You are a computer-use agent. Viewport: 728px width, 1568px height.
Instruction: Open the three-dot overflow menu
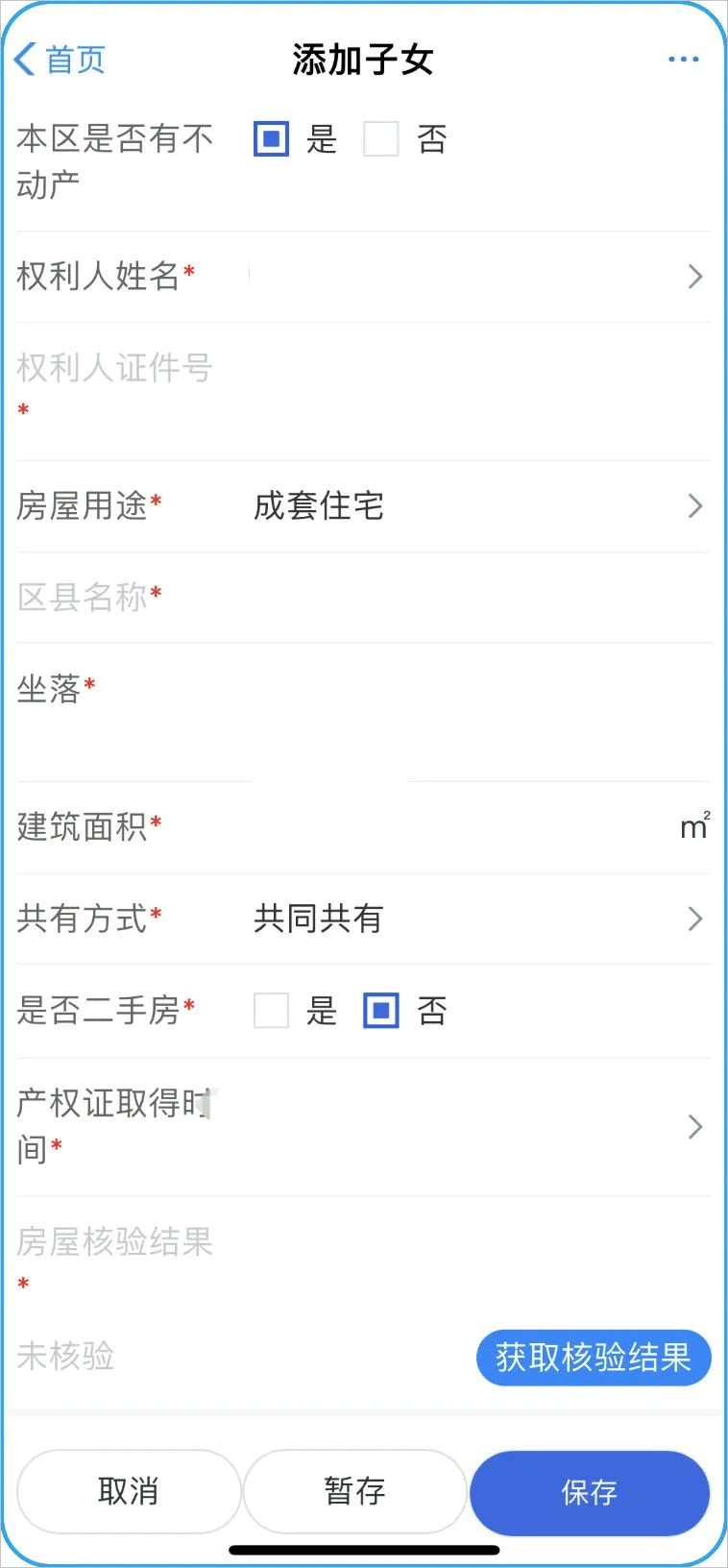click(x=683, y=60)
